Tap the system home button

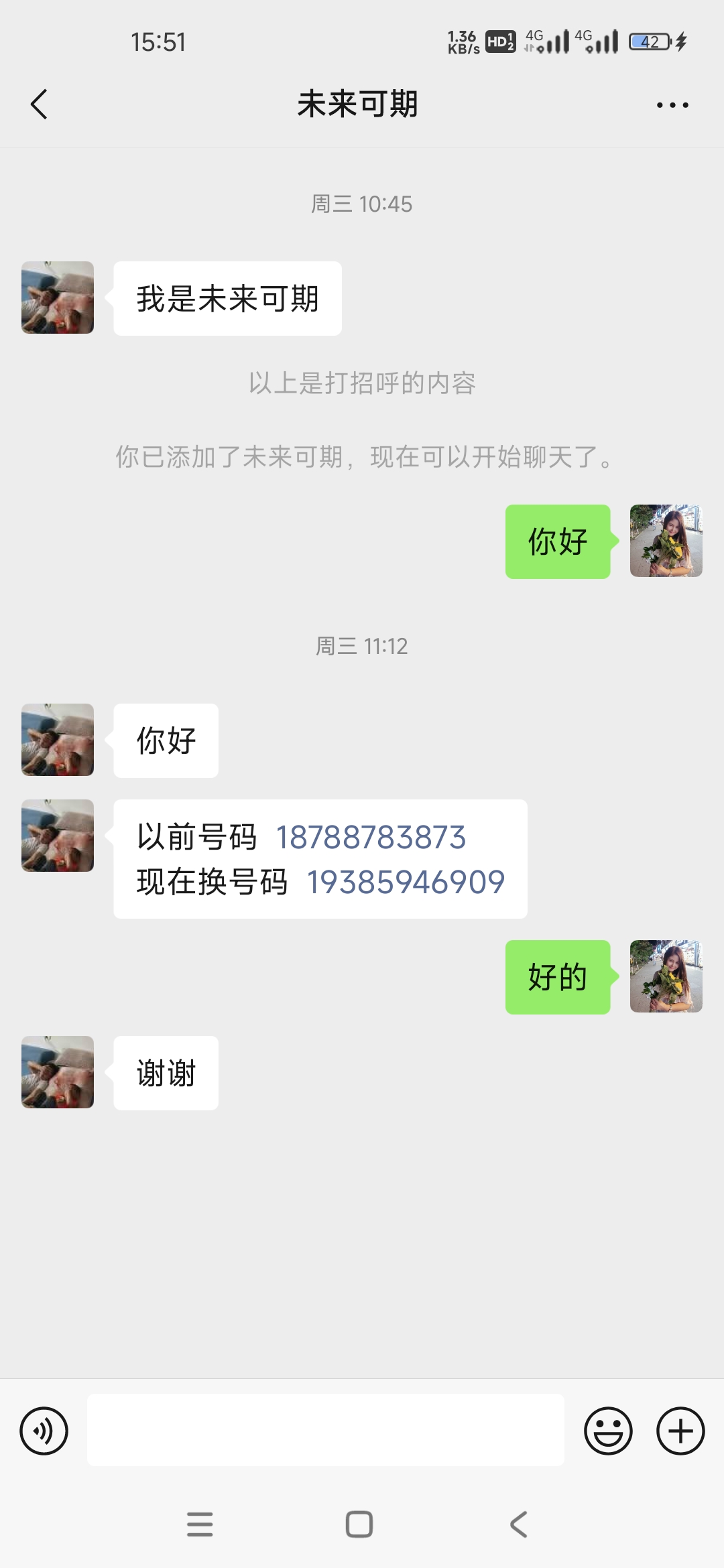[x=359, y=1524]
